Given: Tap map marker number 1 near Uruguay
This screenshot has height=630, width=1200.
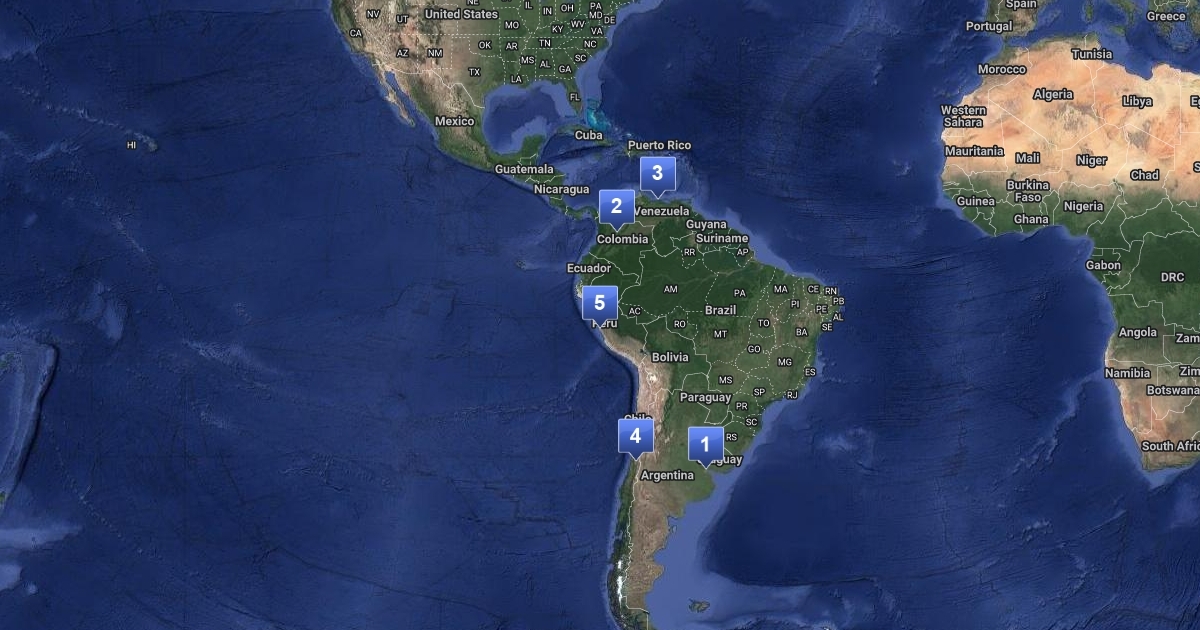Looking at the screenshot, I should 705,444.
